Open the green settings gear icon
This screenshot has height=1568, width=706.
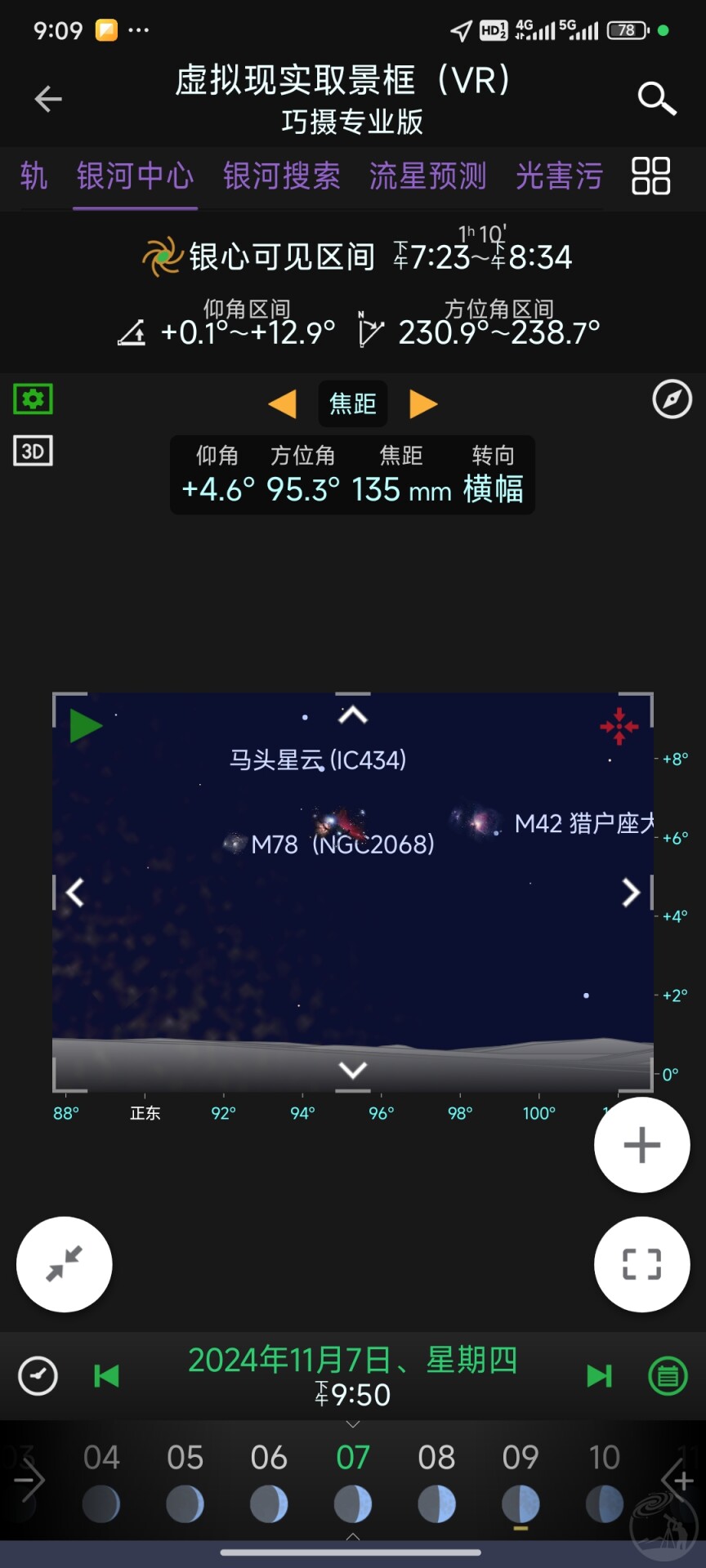point(34,399)
